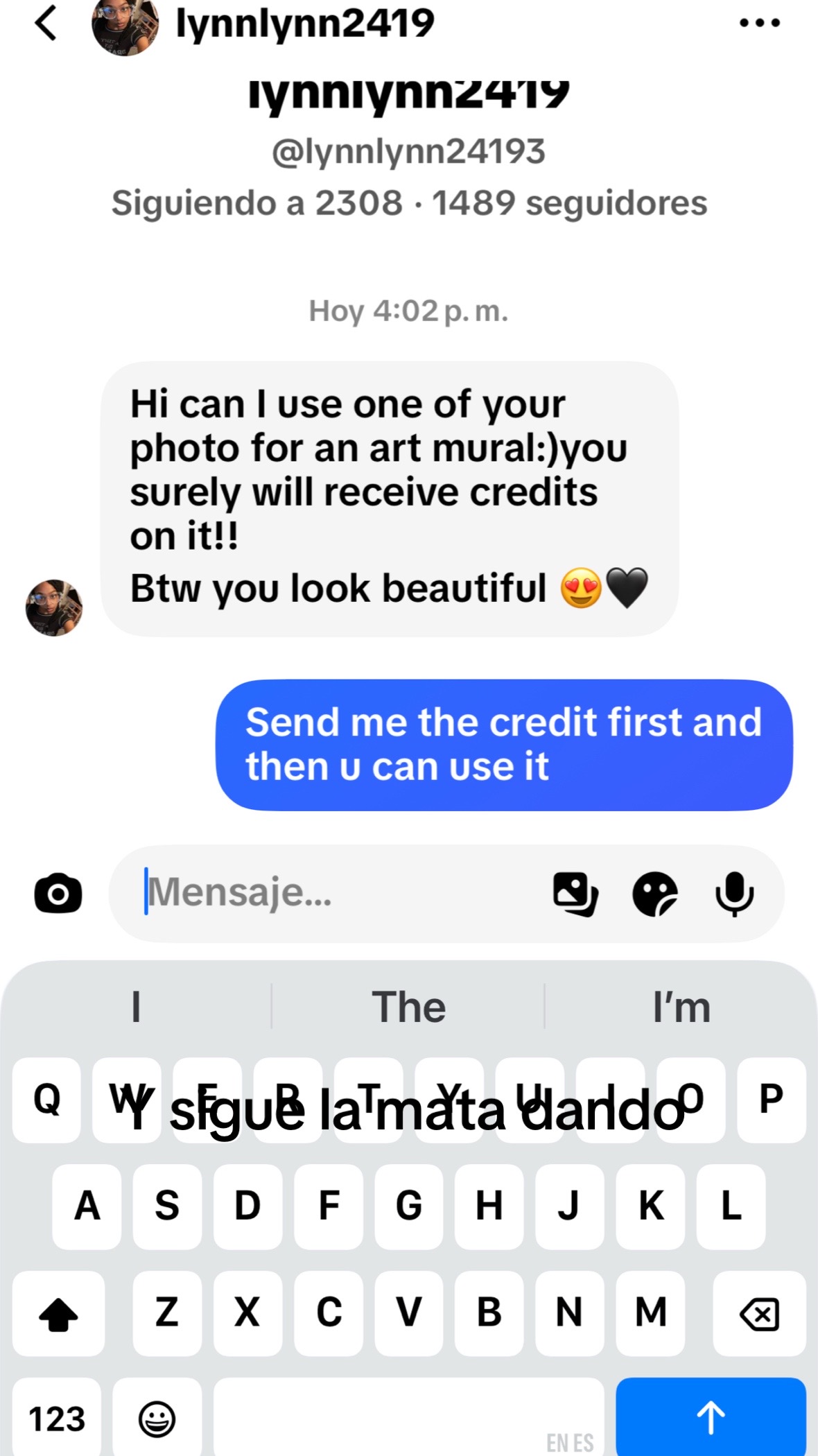Choose the keyboard suggestion "The"
The height and width of the screenshot is (1456, 818).
pos(409,1007)
